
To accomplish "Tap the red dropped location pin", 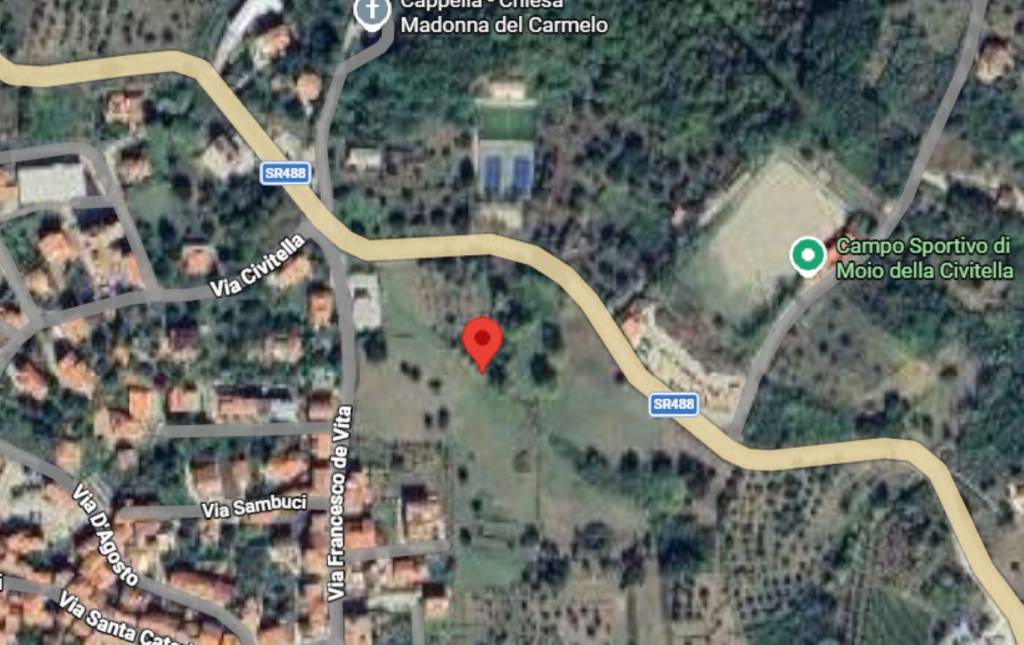I will click(x=483, y=341).
